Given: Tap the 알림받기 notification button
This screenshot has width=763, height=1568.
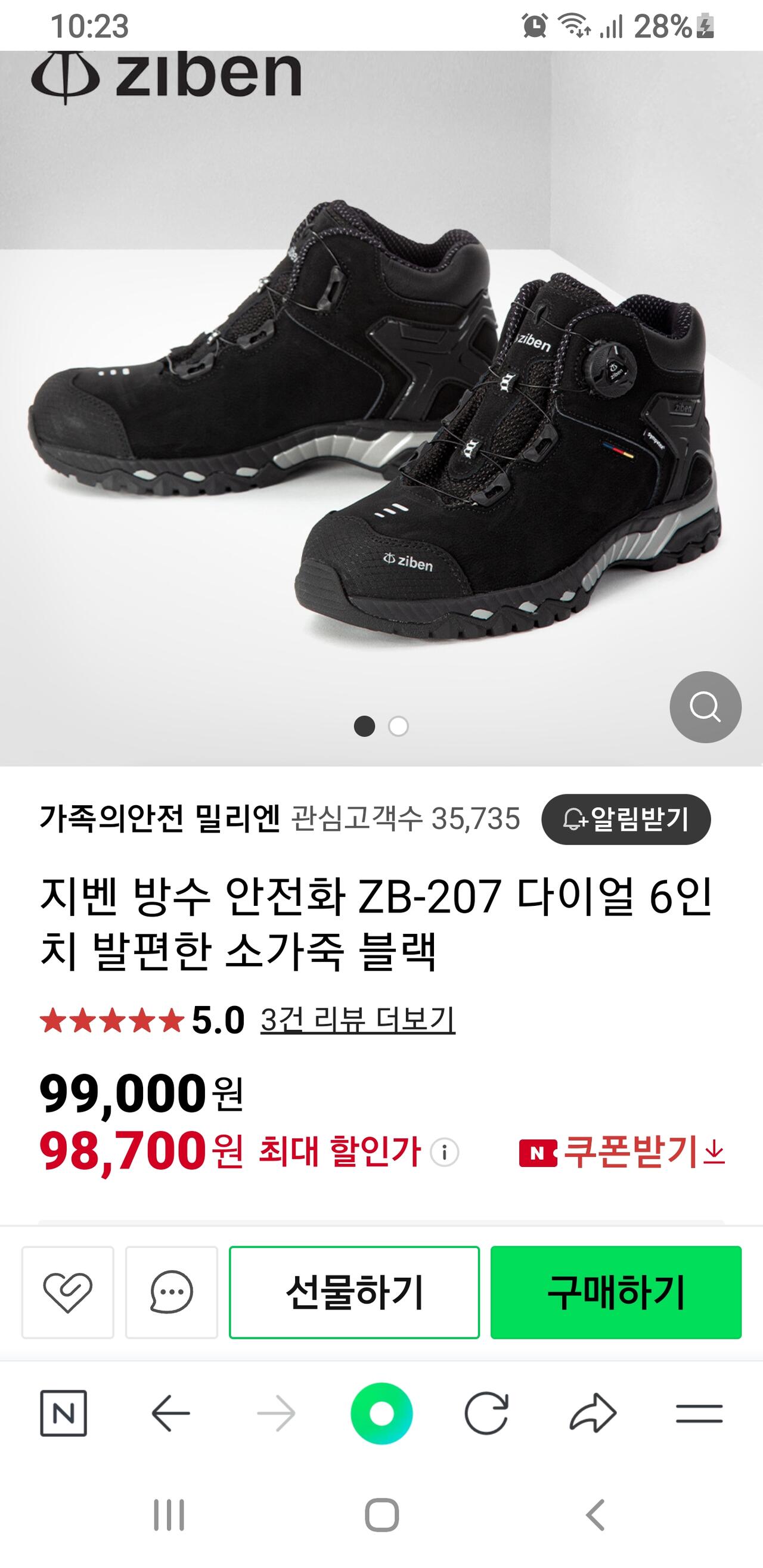Looking at the screenshot, I should 625,819.
